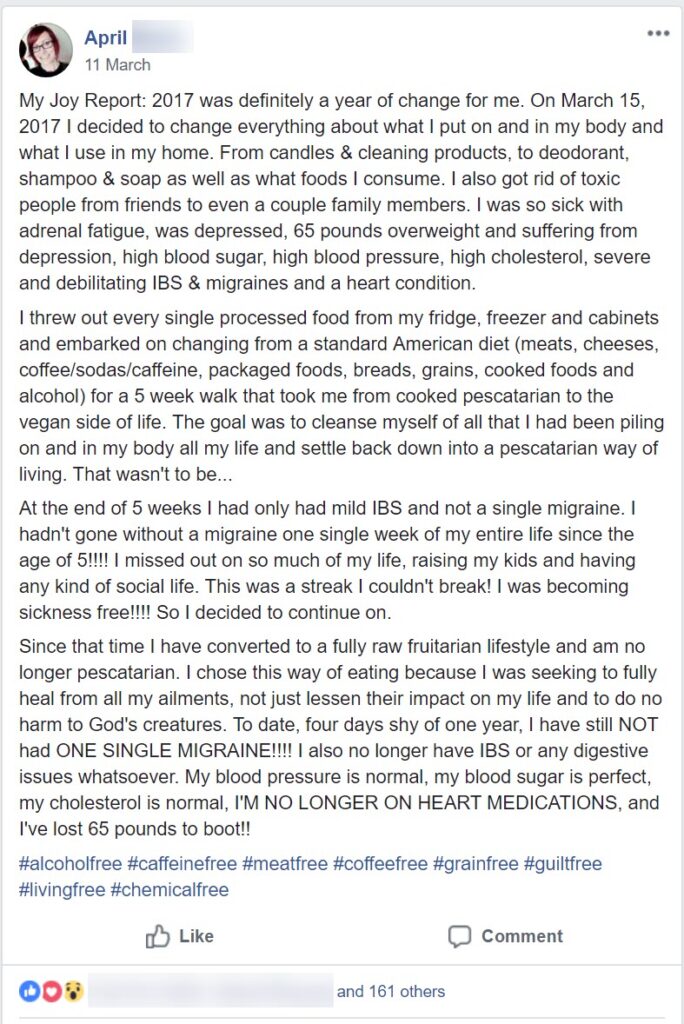Open the #guiltfree hashtag
The width and height of the screenshot is (684, 1024).
tap(563, 863)
